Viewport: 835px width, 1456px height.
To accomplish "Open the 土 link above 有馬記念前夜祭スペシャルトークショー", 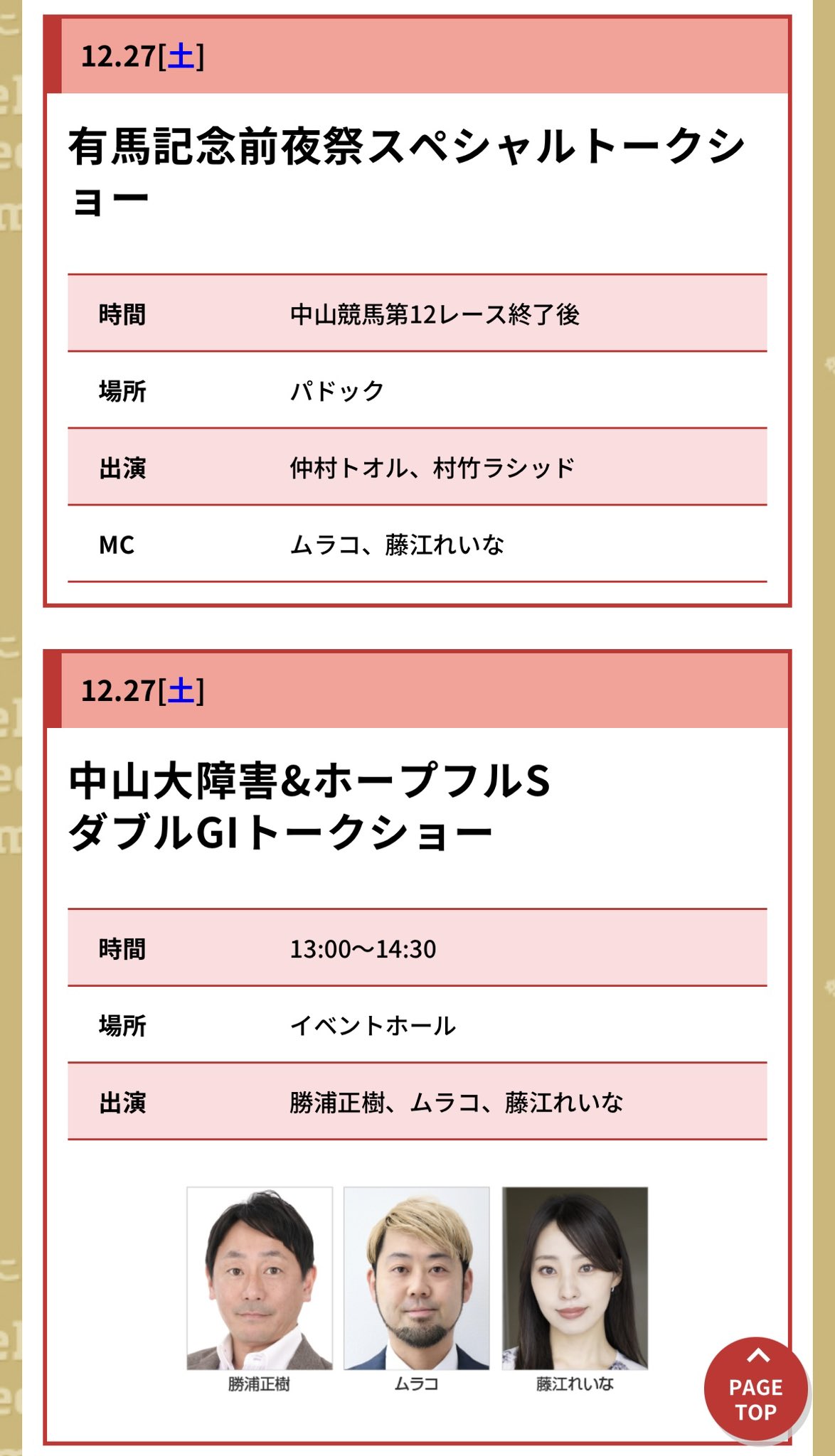I will point(181,56).
